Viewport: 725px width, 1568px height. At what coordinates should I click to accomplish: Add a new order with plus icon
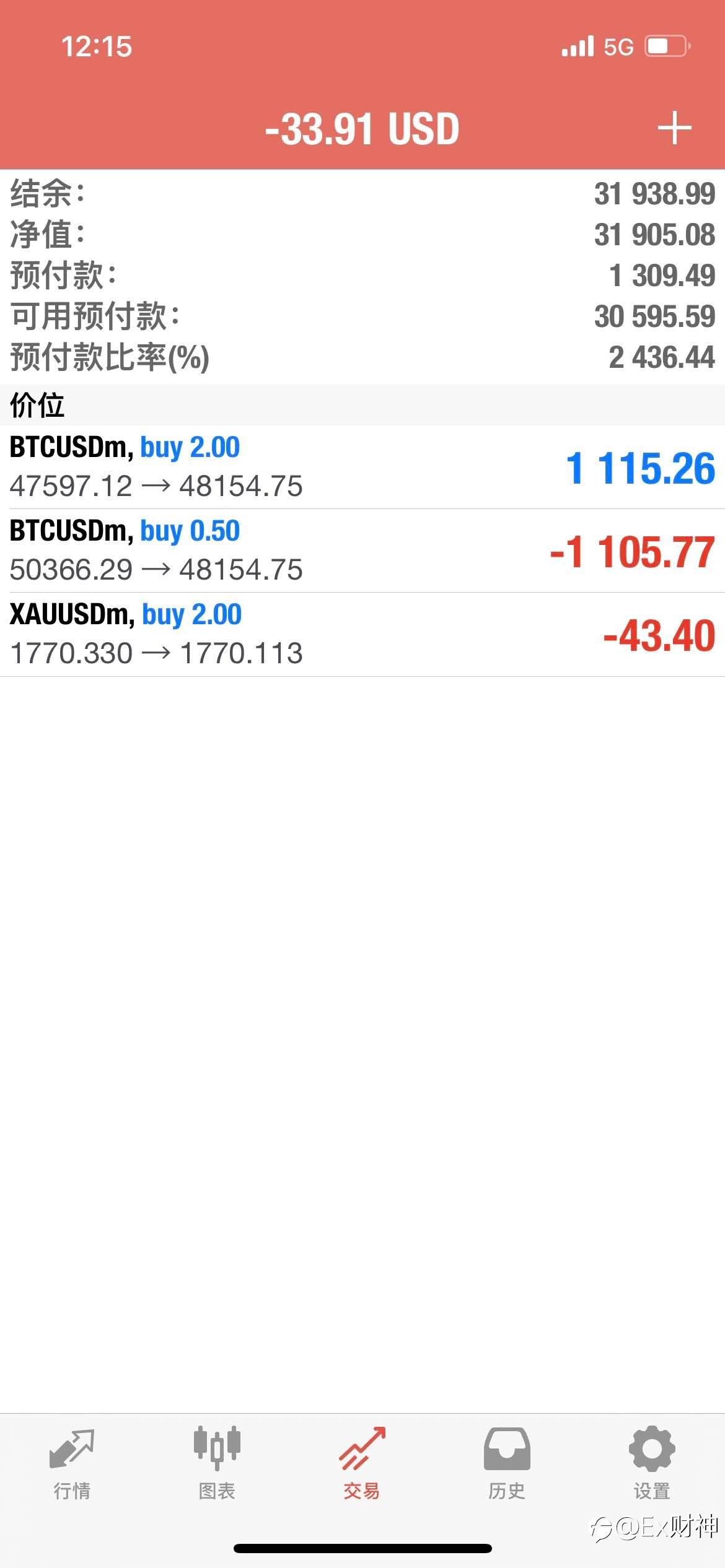click(x=674, y=128)
